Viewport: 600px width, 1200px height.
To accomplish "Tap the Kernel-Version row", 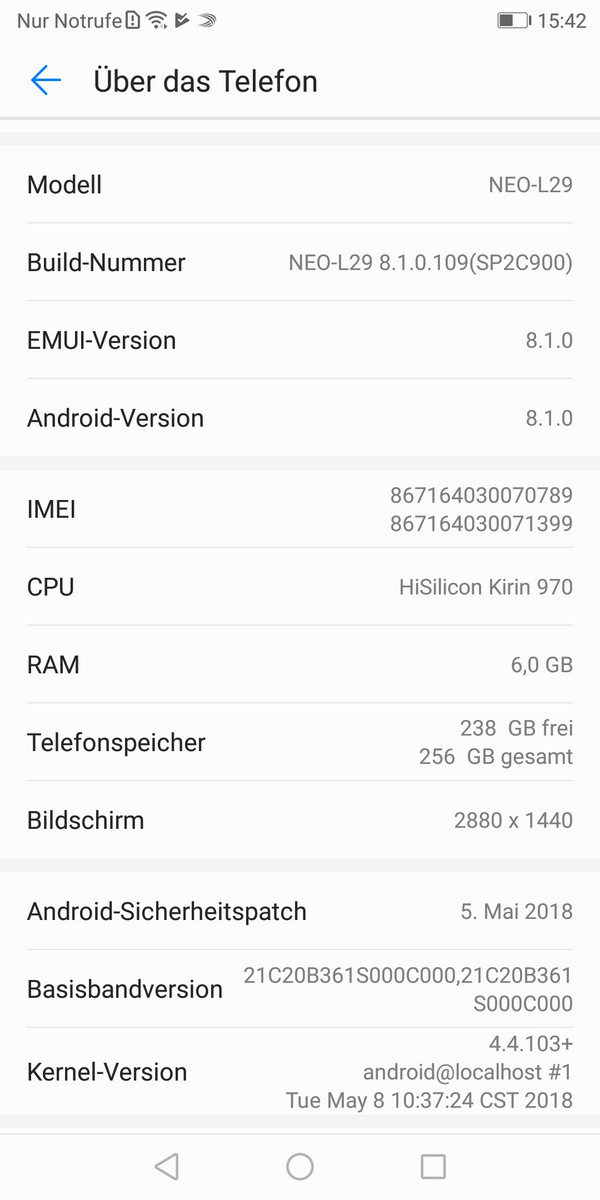I will click(x=300, y=1072).
